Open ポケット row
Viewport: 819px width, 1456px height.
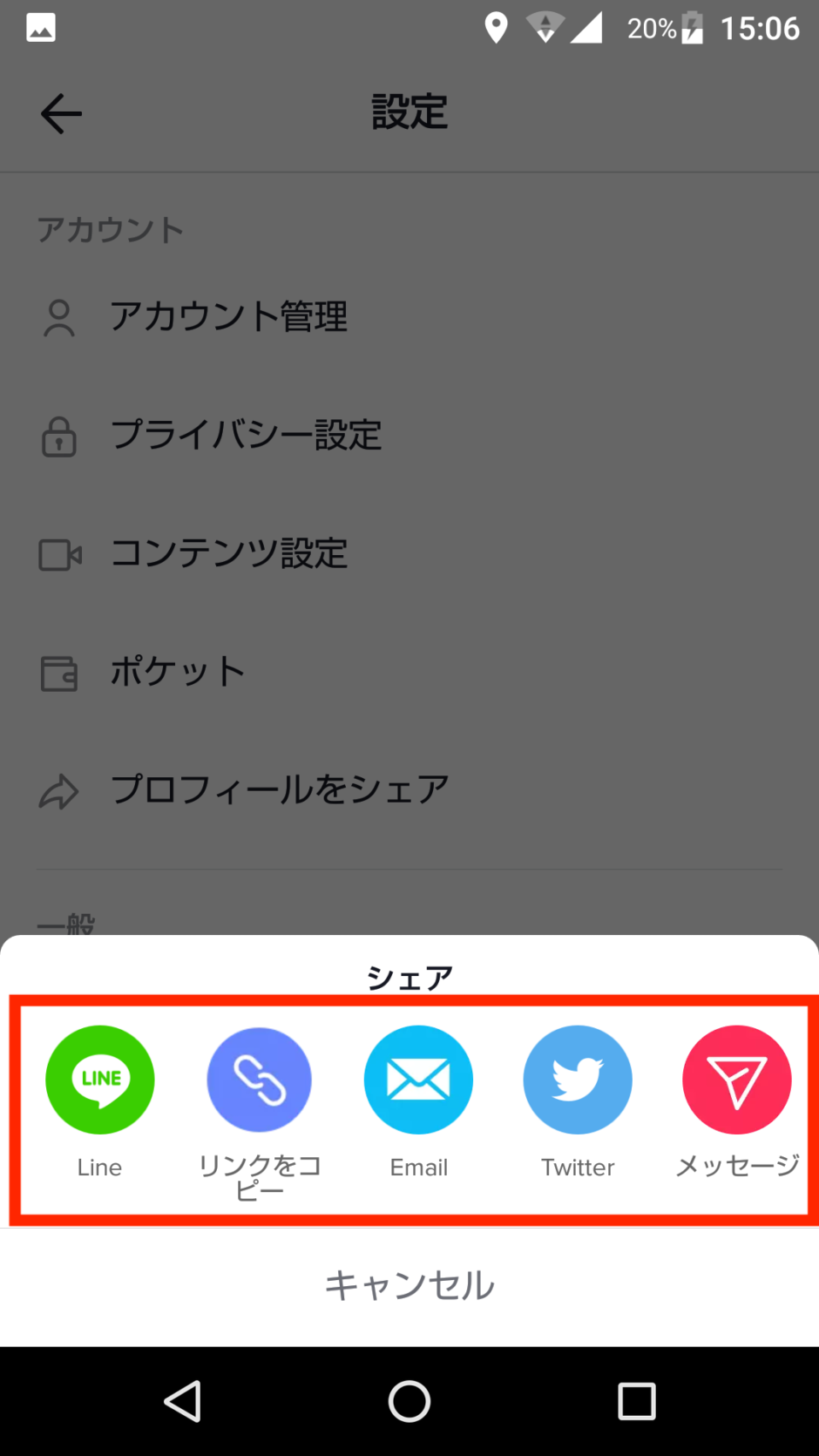tap(177, 672)
